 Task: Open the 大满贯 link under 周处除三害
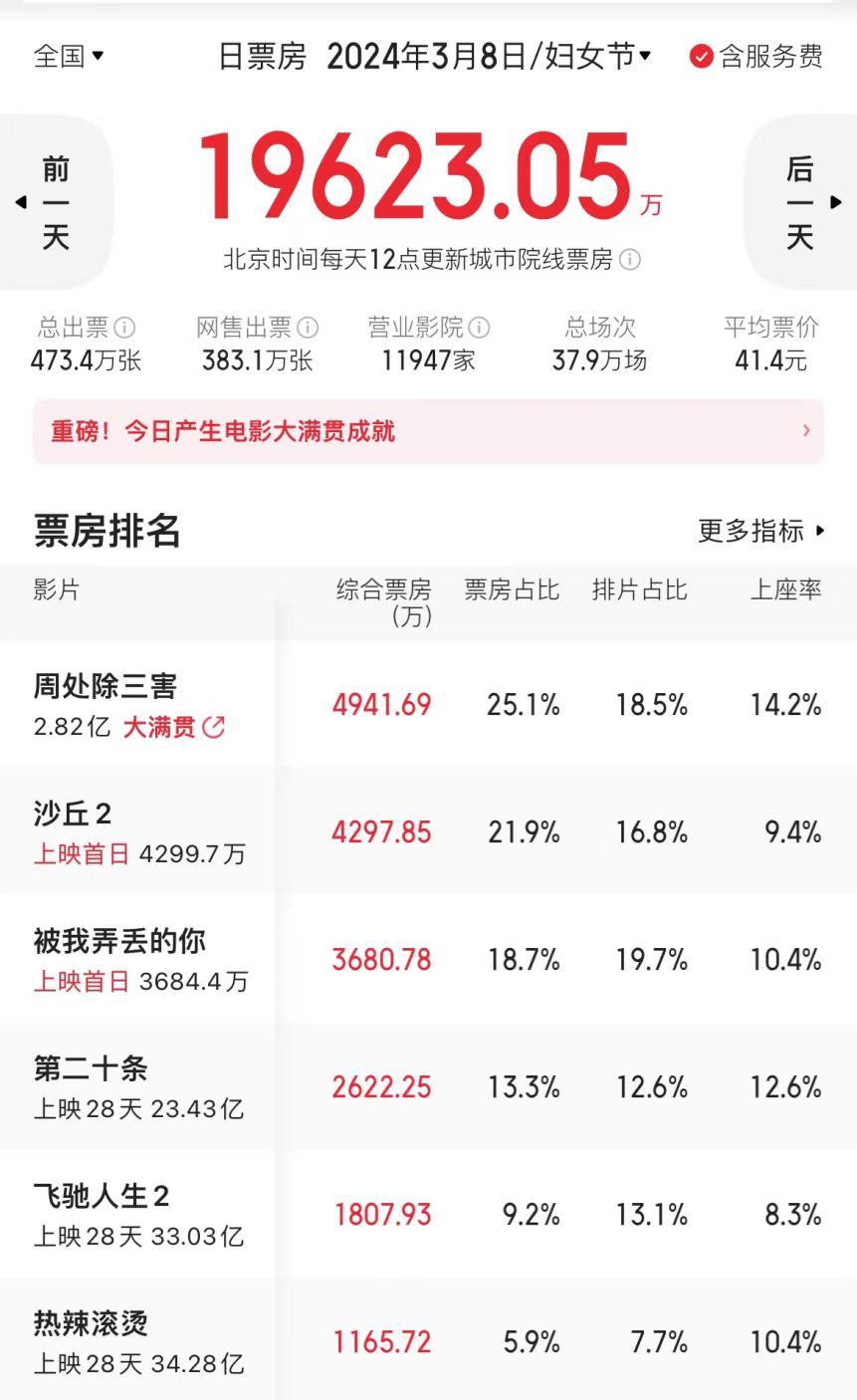click(x=174, y=727)
